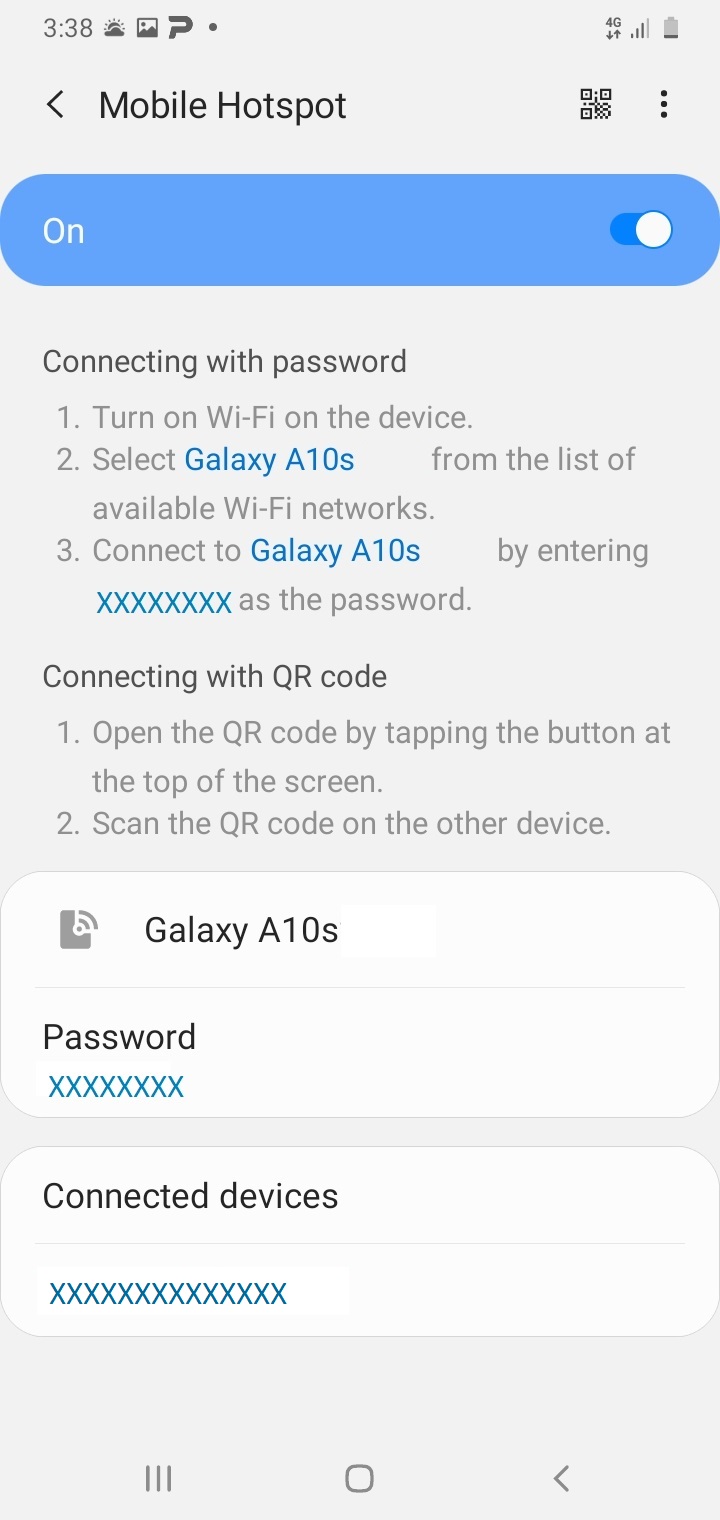The height and width of the screenshot is (1520, 720).
Task: Tap the back navigation button
Action: click(x=560, y=1477)
